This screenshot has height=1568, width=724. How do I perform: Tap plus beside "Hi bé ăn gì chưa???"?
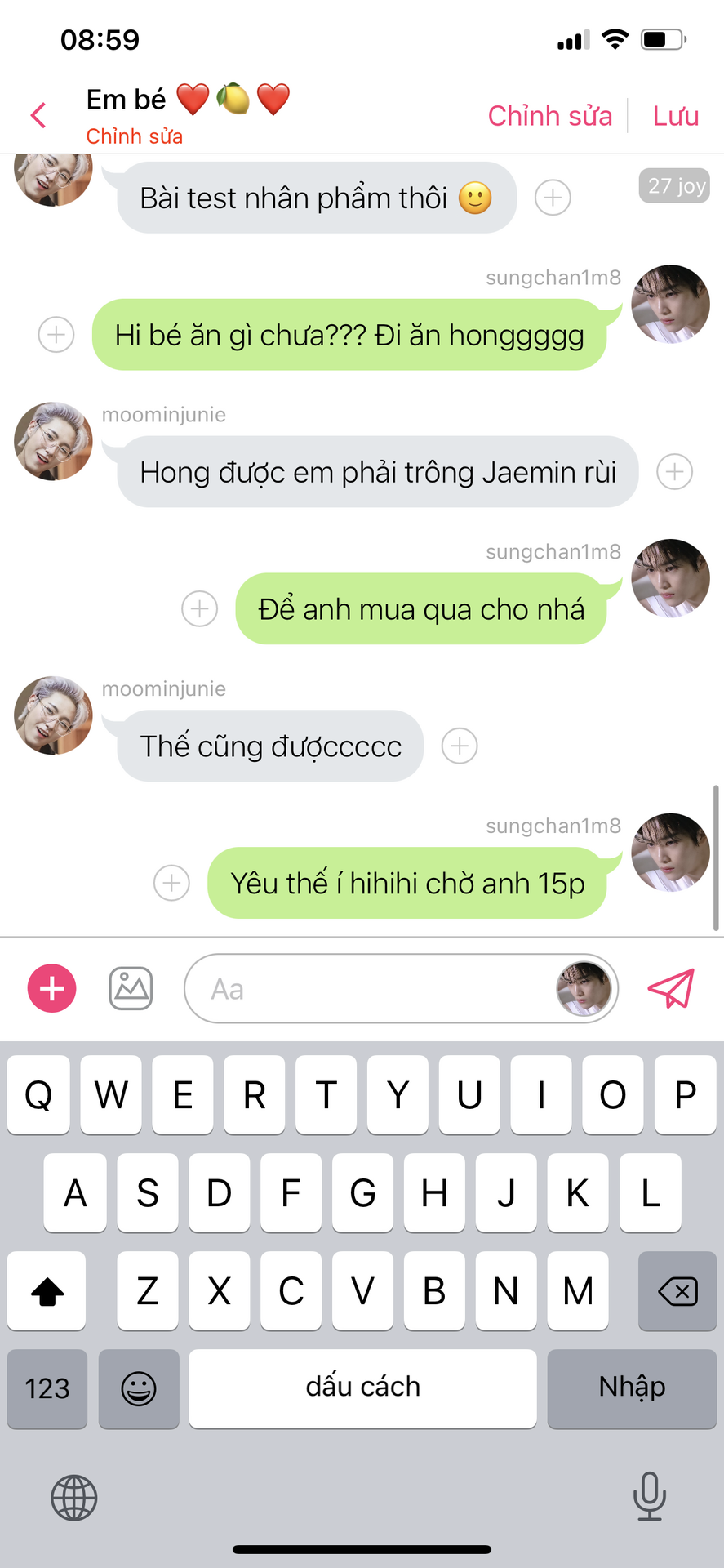point(56,335)
